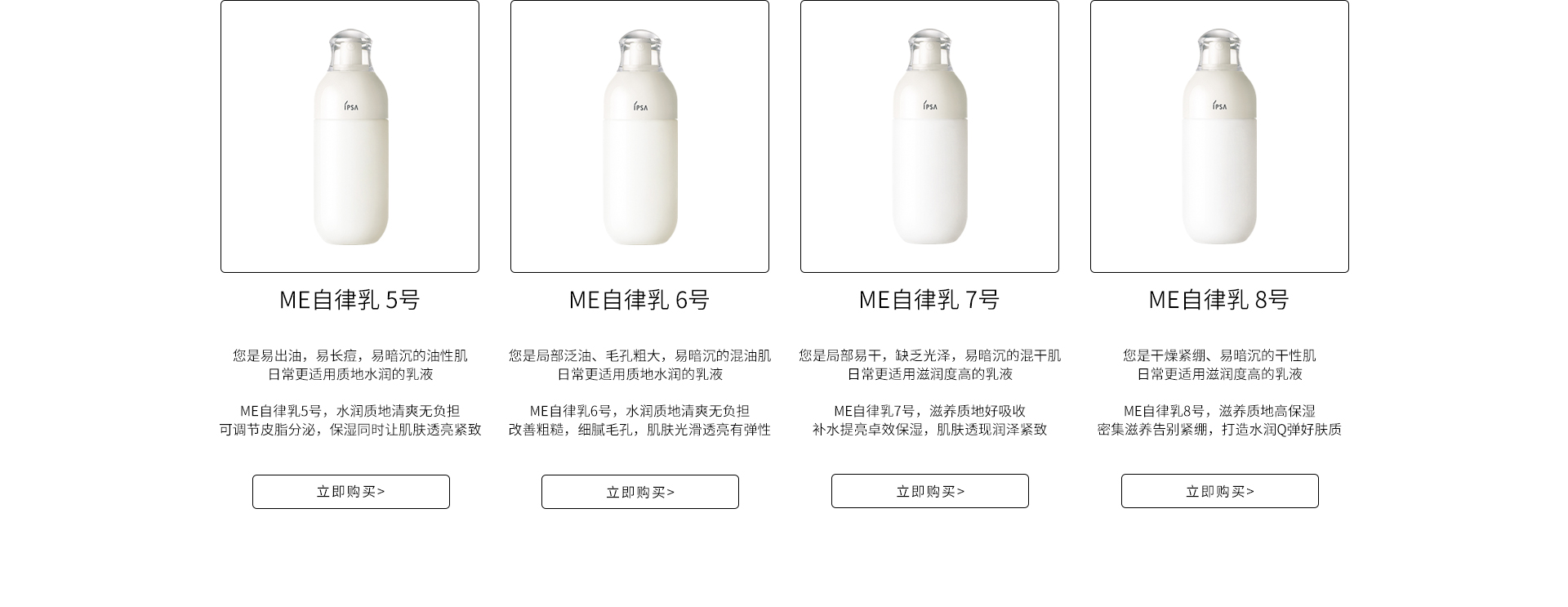Open the ME自律乳 7号 product tile

929,136
